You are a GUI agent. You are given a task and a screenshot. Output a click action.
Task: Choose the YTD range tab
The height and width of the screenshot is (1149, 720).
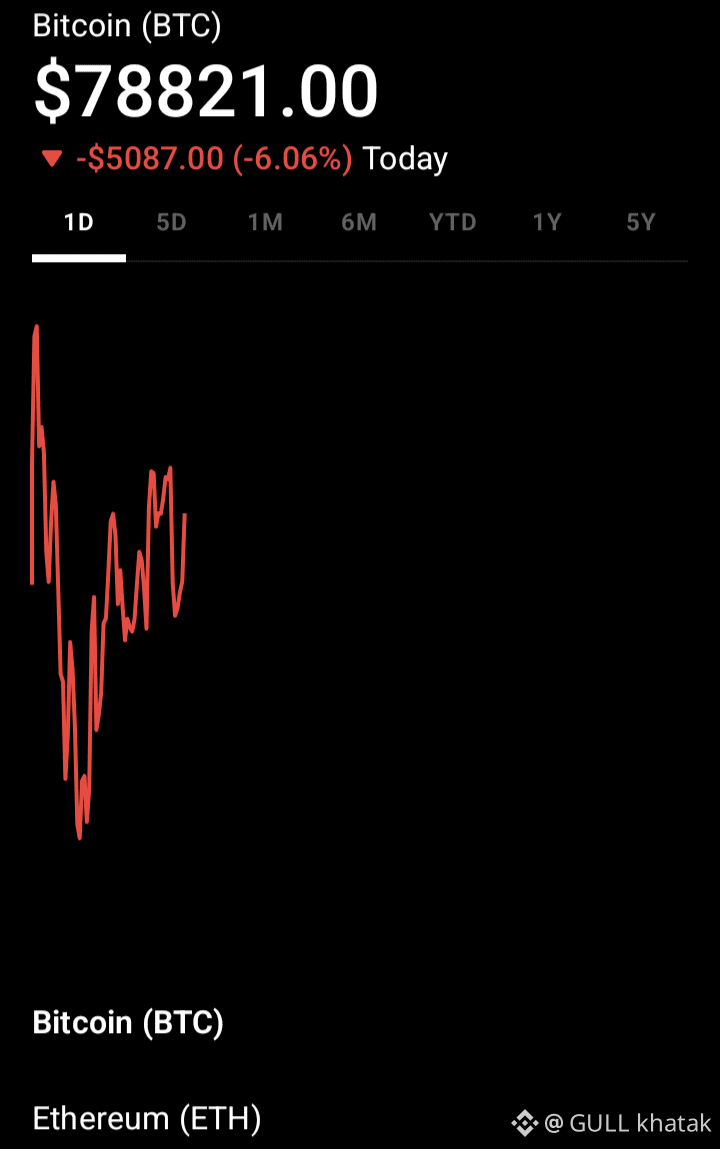pyautogui.click(x=453, y=222)
